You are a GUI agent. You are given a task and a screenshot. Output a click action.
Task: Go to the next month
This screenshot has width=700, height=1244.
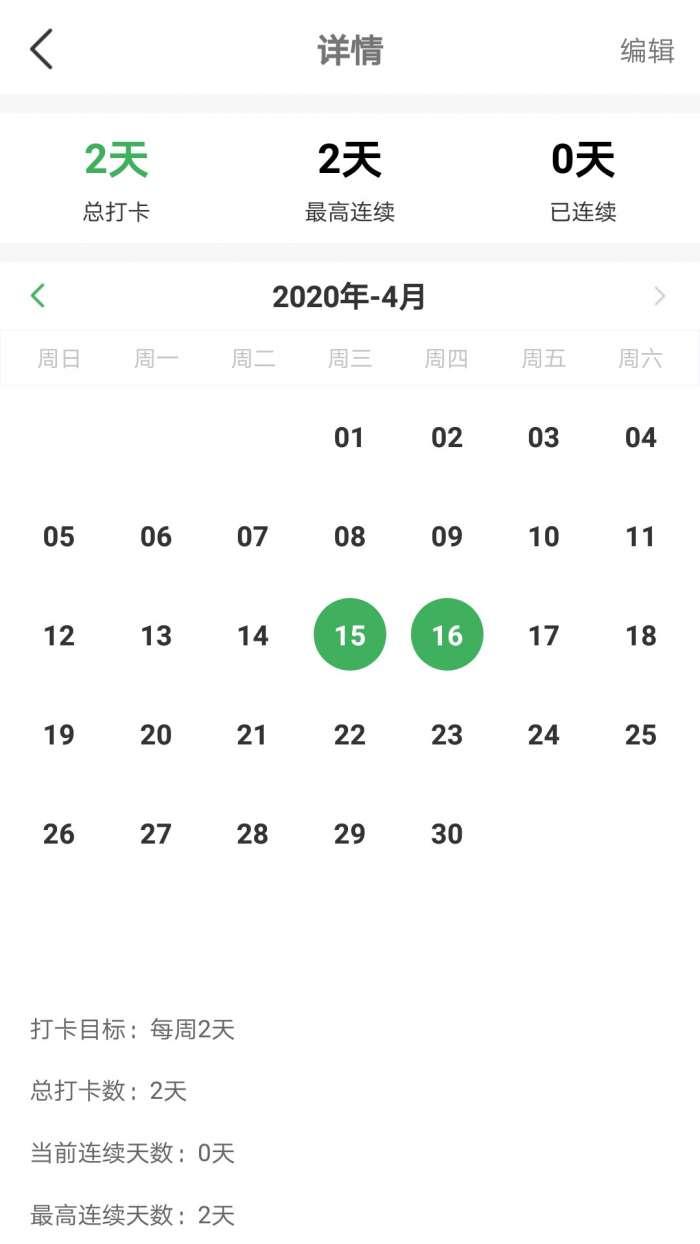[x=660, y=296]
